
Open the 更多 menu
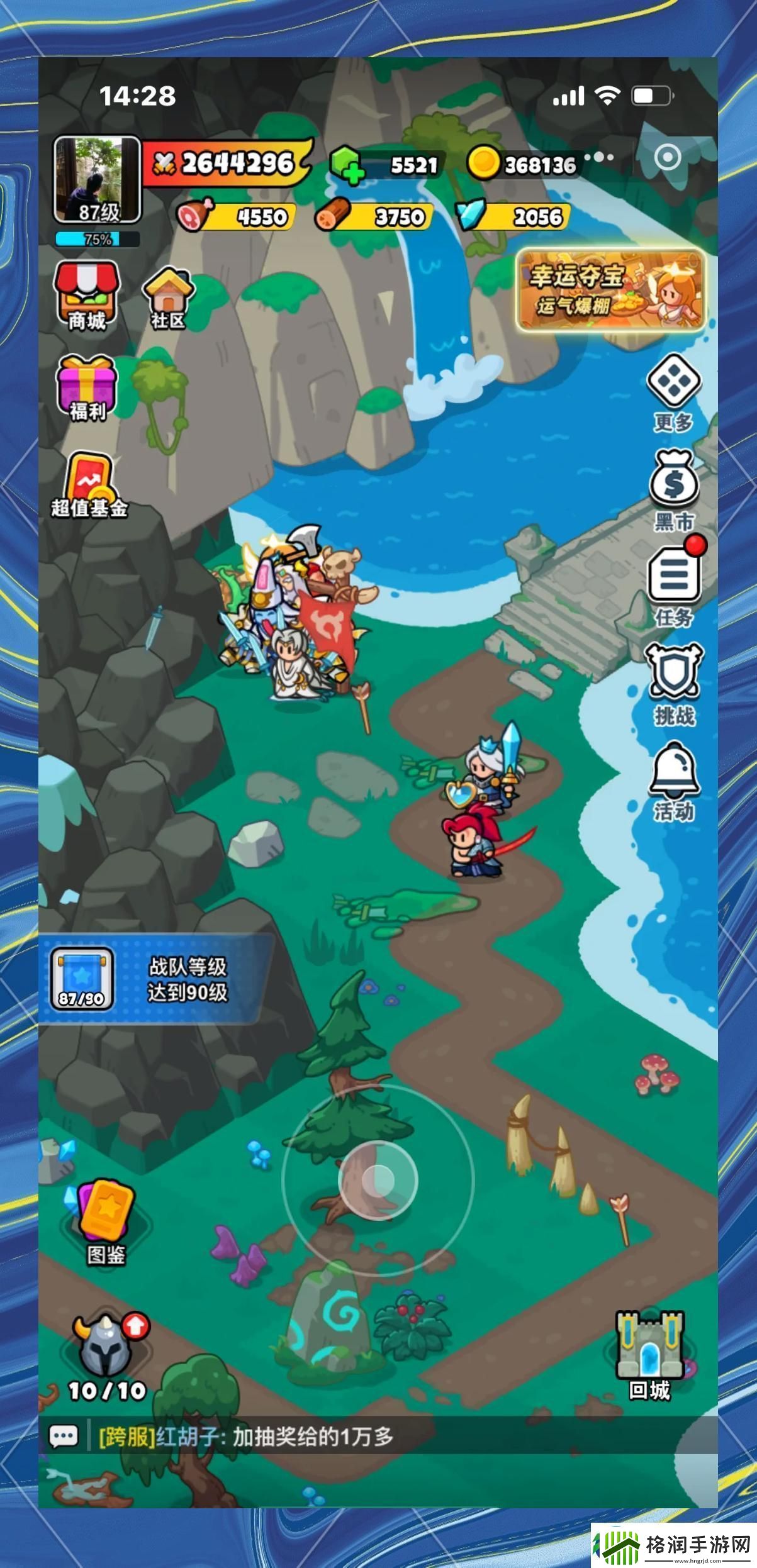point(673,391)
